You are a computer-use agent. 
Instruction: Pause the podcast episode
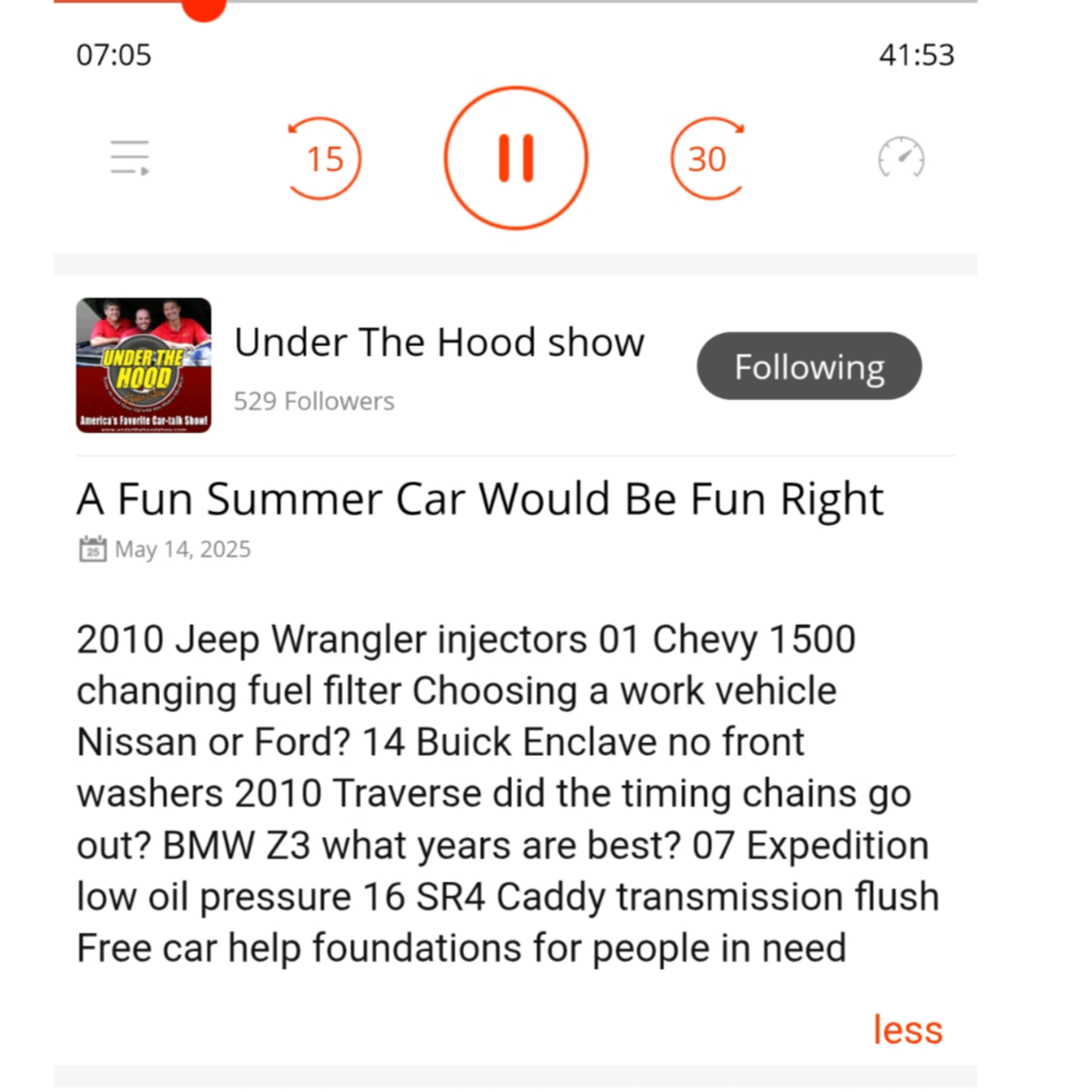pos(515,158)
